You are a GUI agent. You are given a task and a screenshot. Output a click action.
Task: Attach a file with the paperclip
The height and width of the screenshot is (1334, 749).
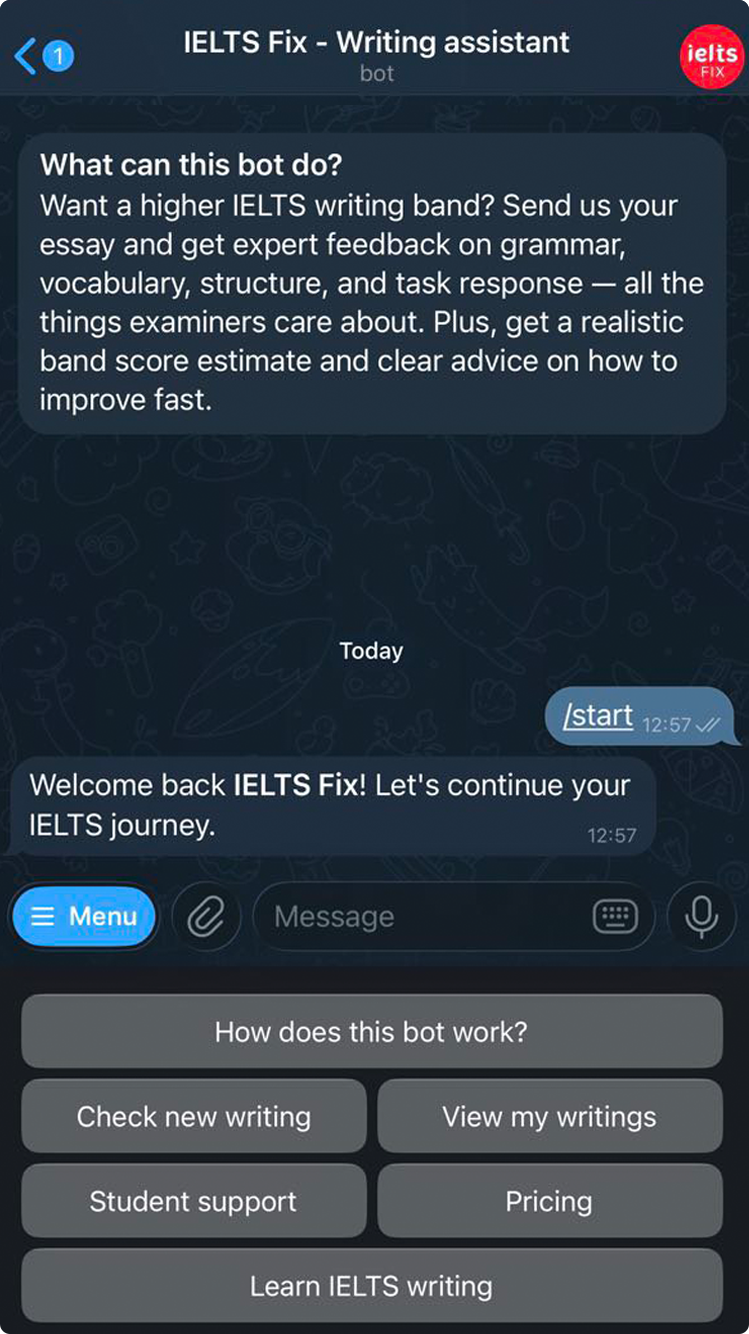206,916
